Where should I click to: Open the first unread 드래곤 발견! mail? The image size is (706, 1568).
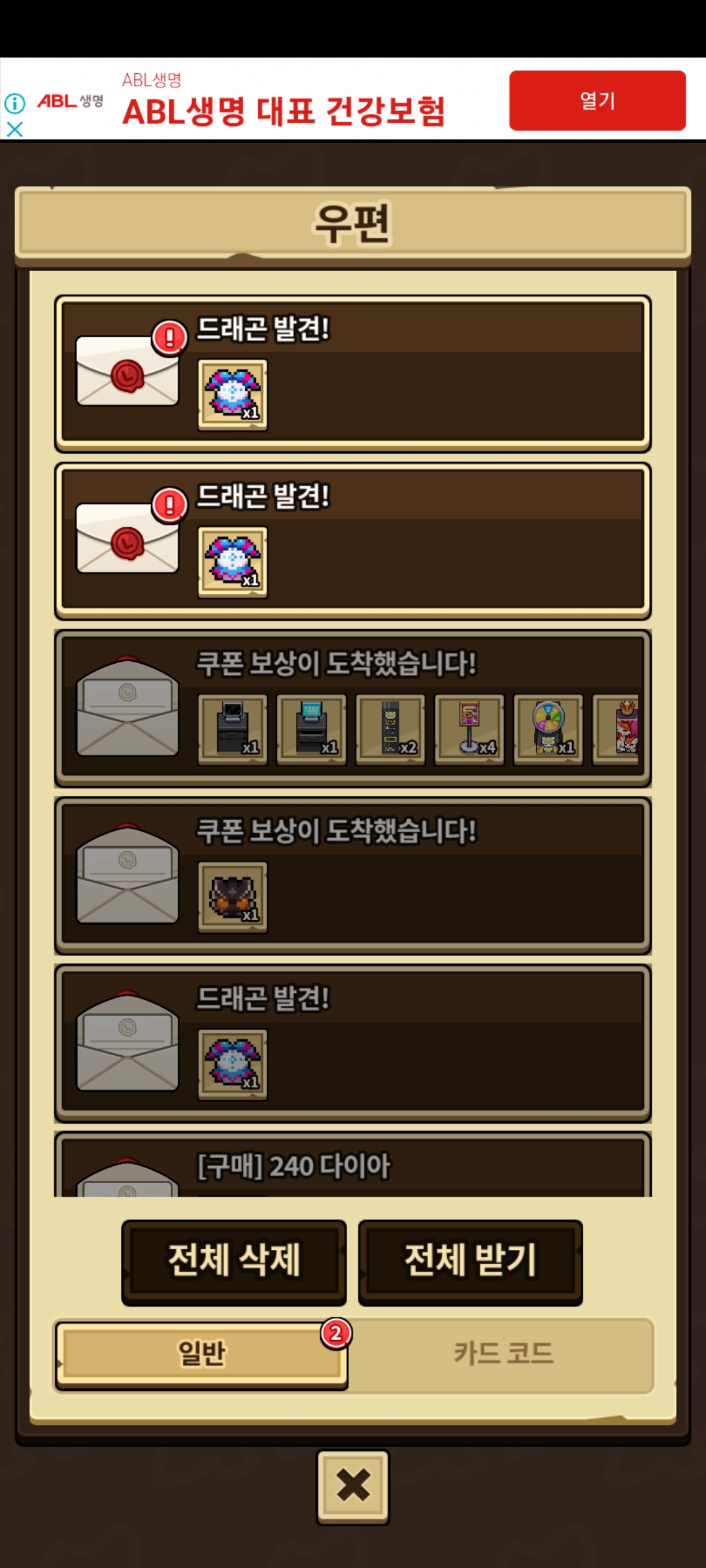[x=353, y=374]
